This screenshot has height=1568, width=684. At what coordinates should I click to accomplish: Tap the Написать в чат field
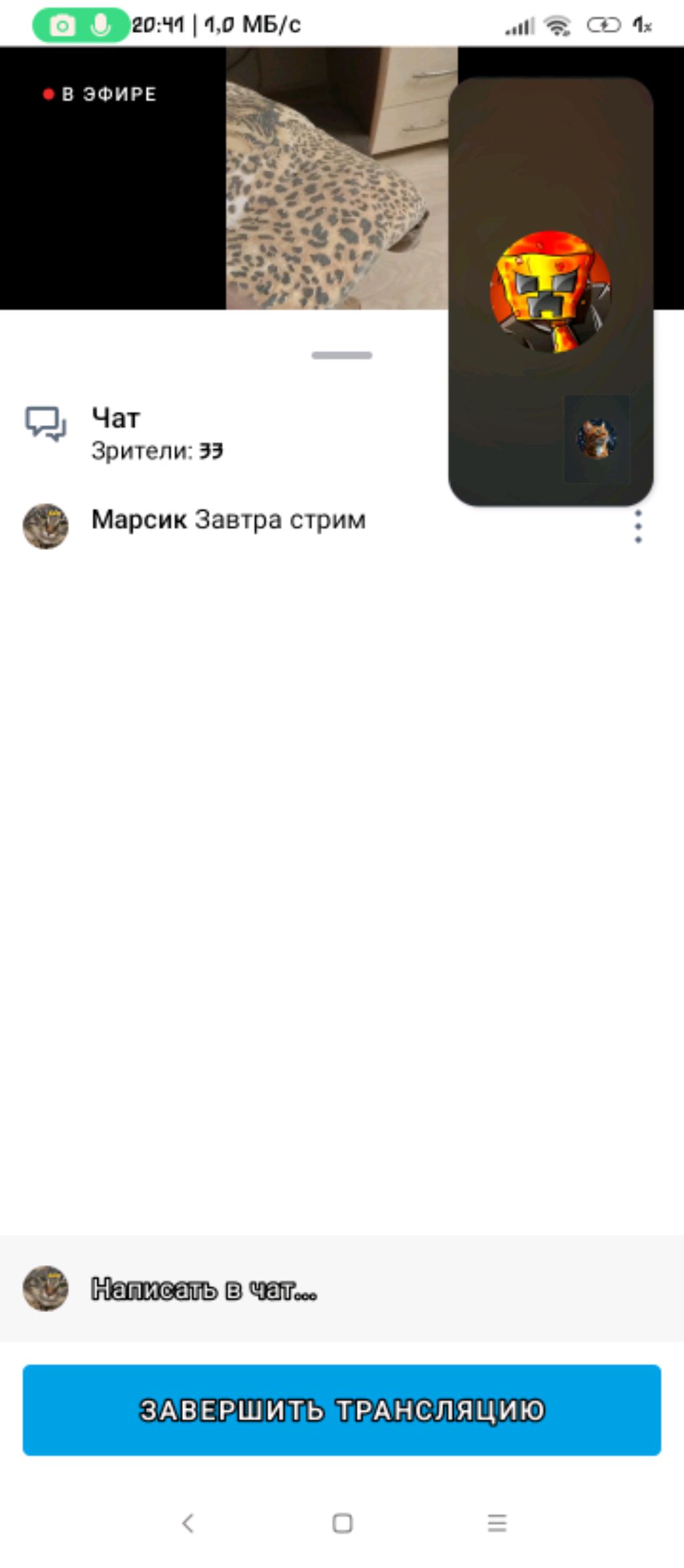tap(341, 1288)
